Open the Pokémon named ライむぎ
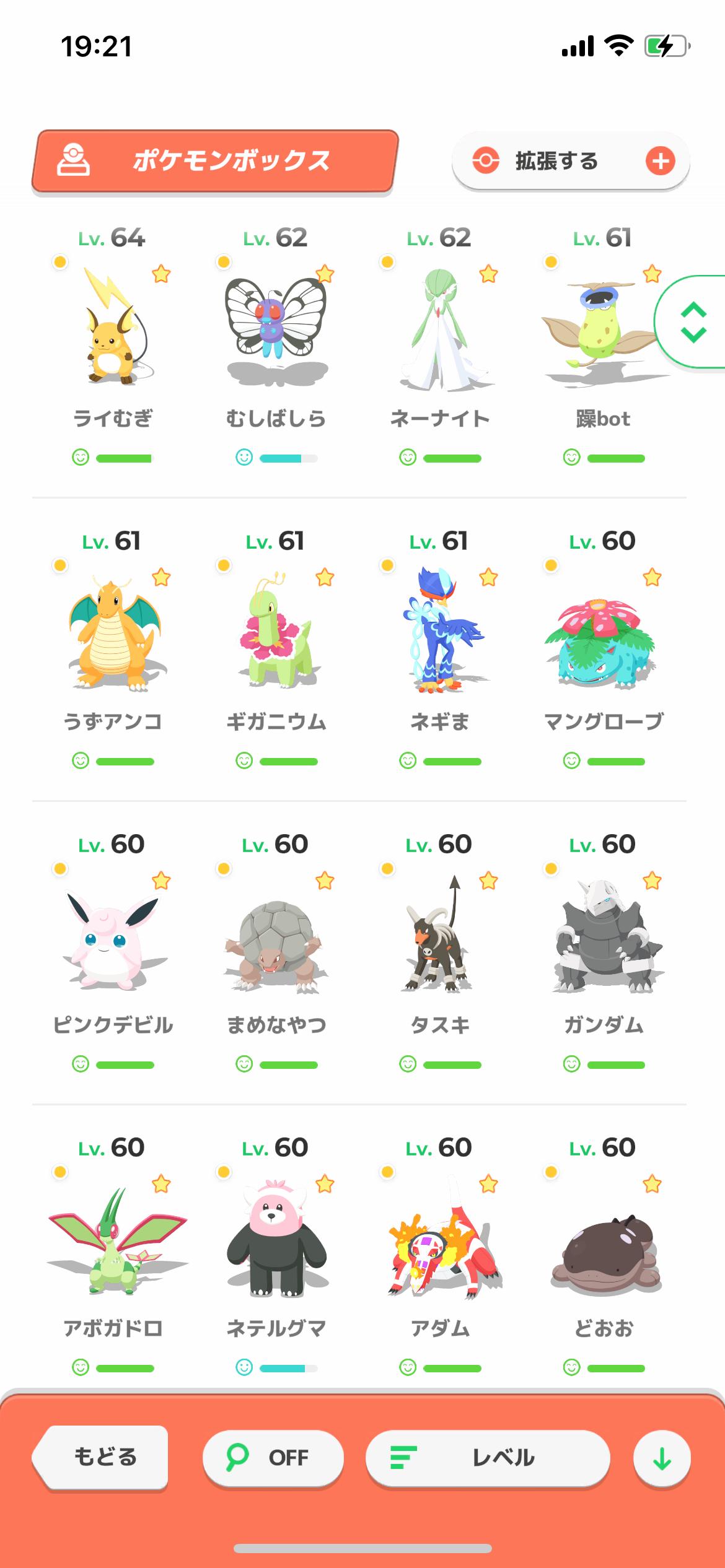 (x=113, y=328)
